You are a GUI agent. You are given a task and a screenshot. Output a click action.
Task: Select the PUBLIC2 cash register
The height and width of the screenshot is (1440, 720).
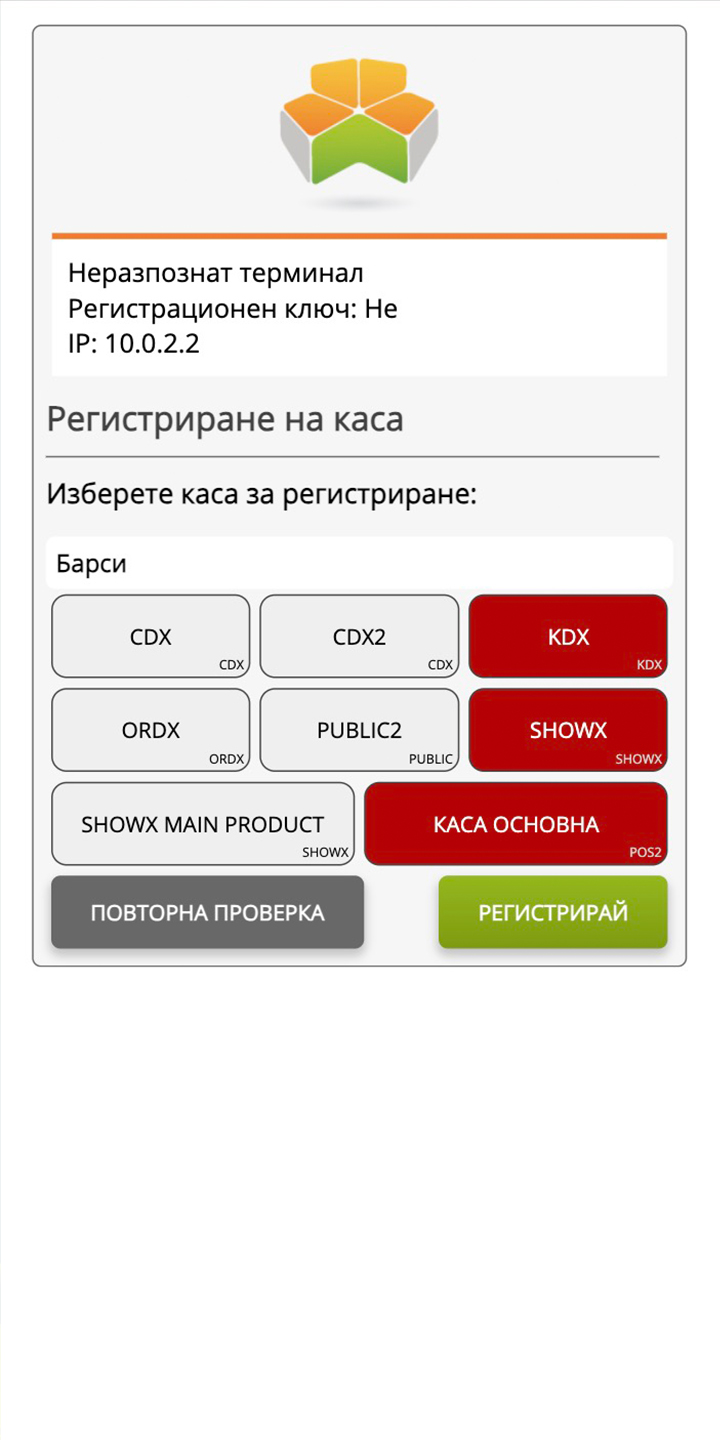point(359,730)
